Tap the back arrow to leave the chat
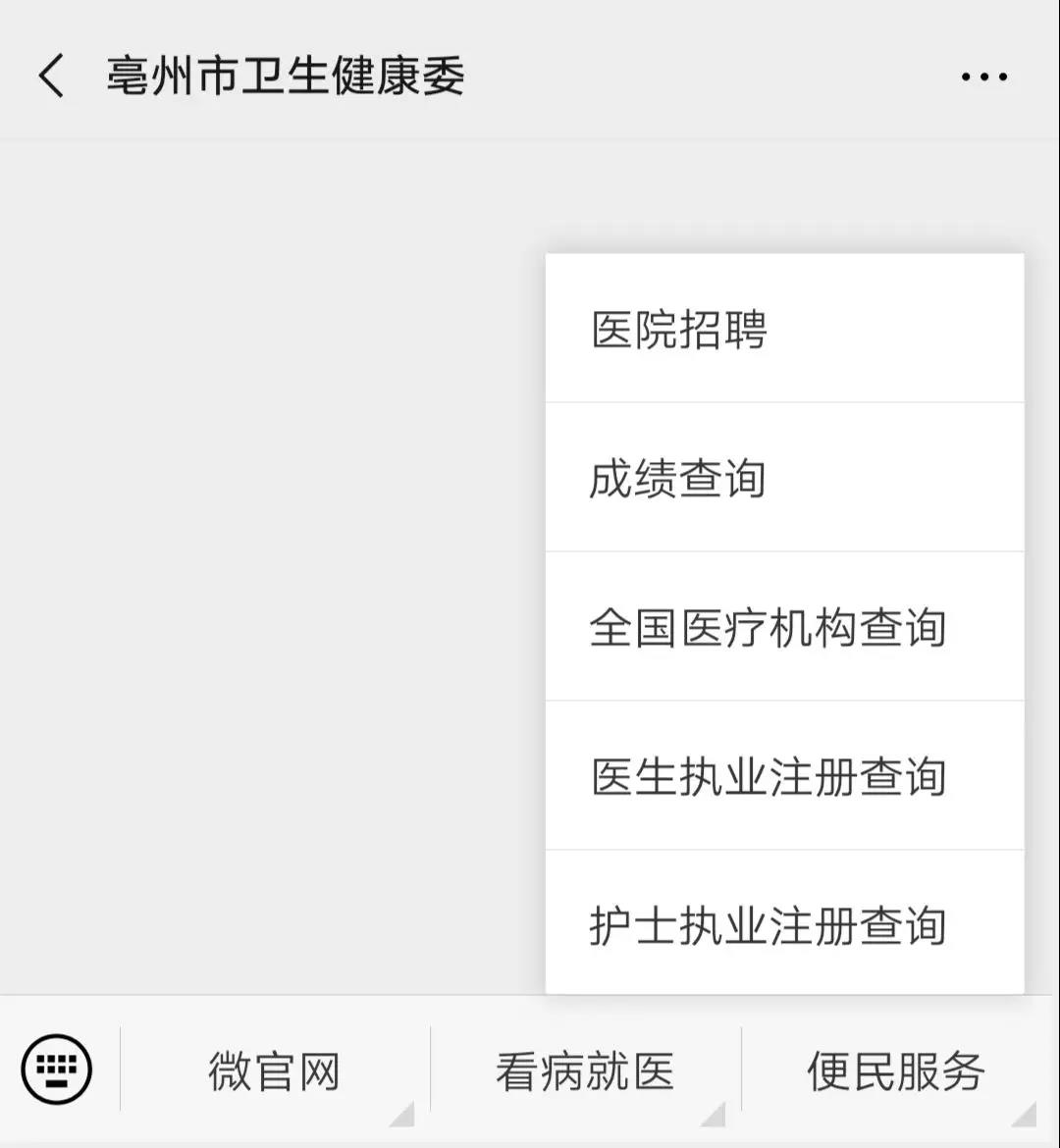The image size is (1060, 1148). pyautogui.click(x=51, y=77)
